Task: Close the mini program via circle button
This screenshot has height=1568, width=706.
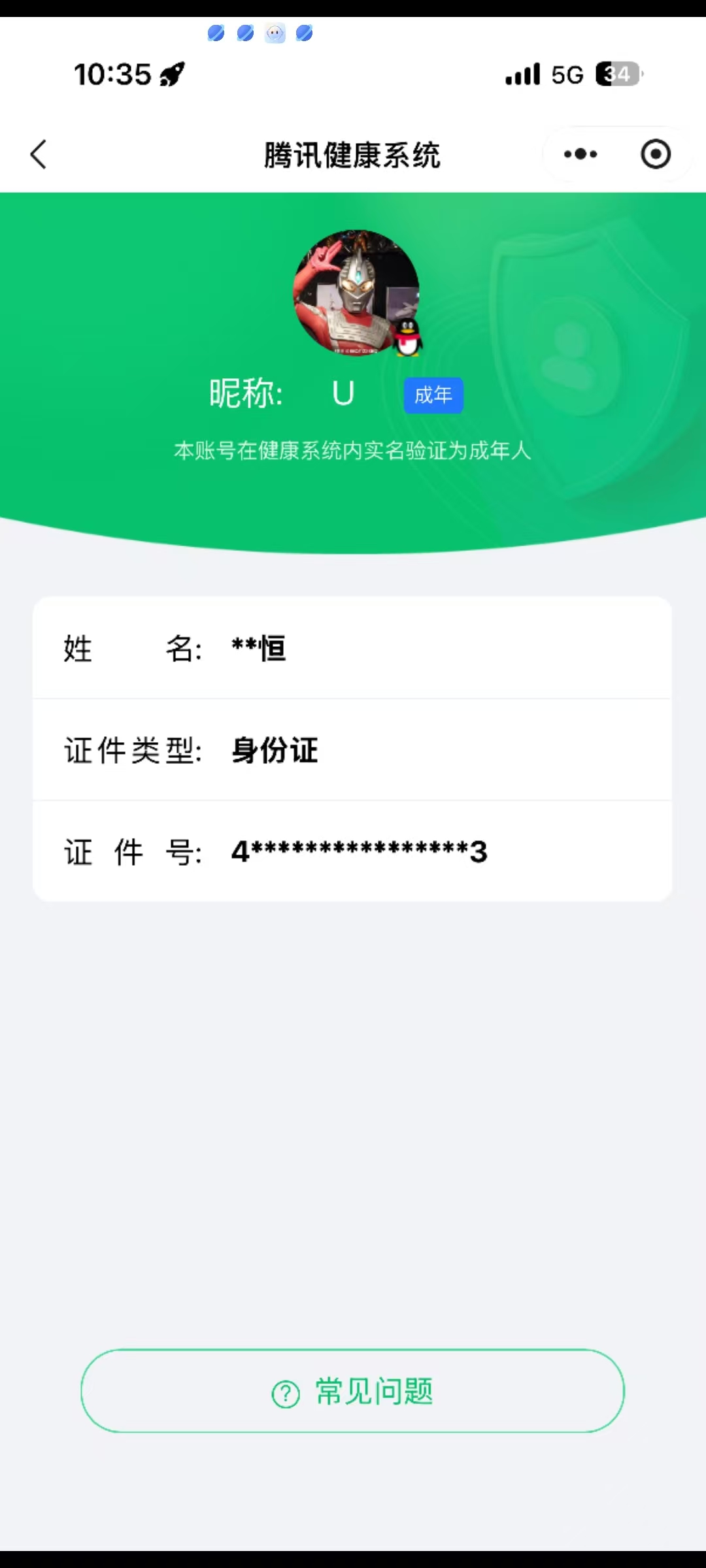Action: 655,155
